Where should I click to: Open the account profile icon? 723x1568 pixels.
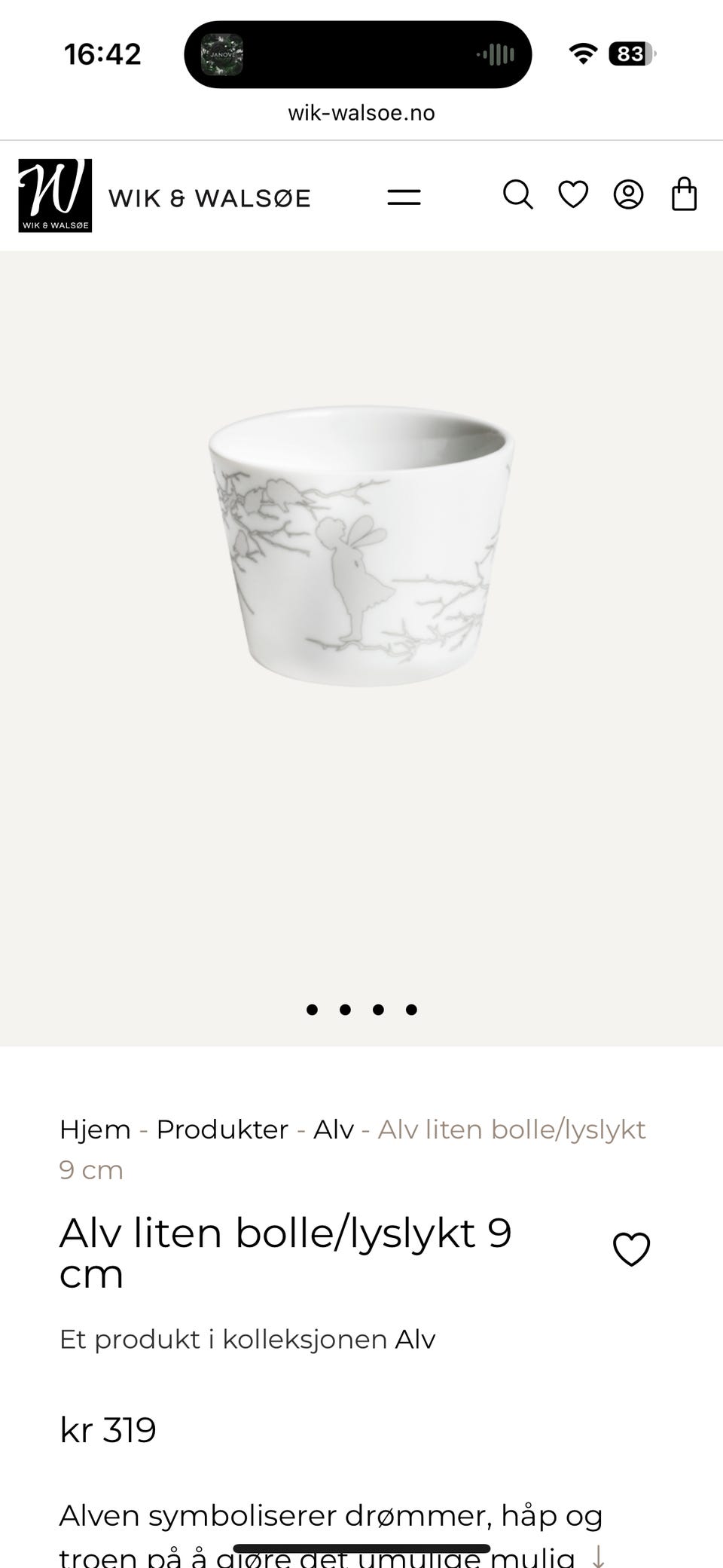click(x=629, y=195)
